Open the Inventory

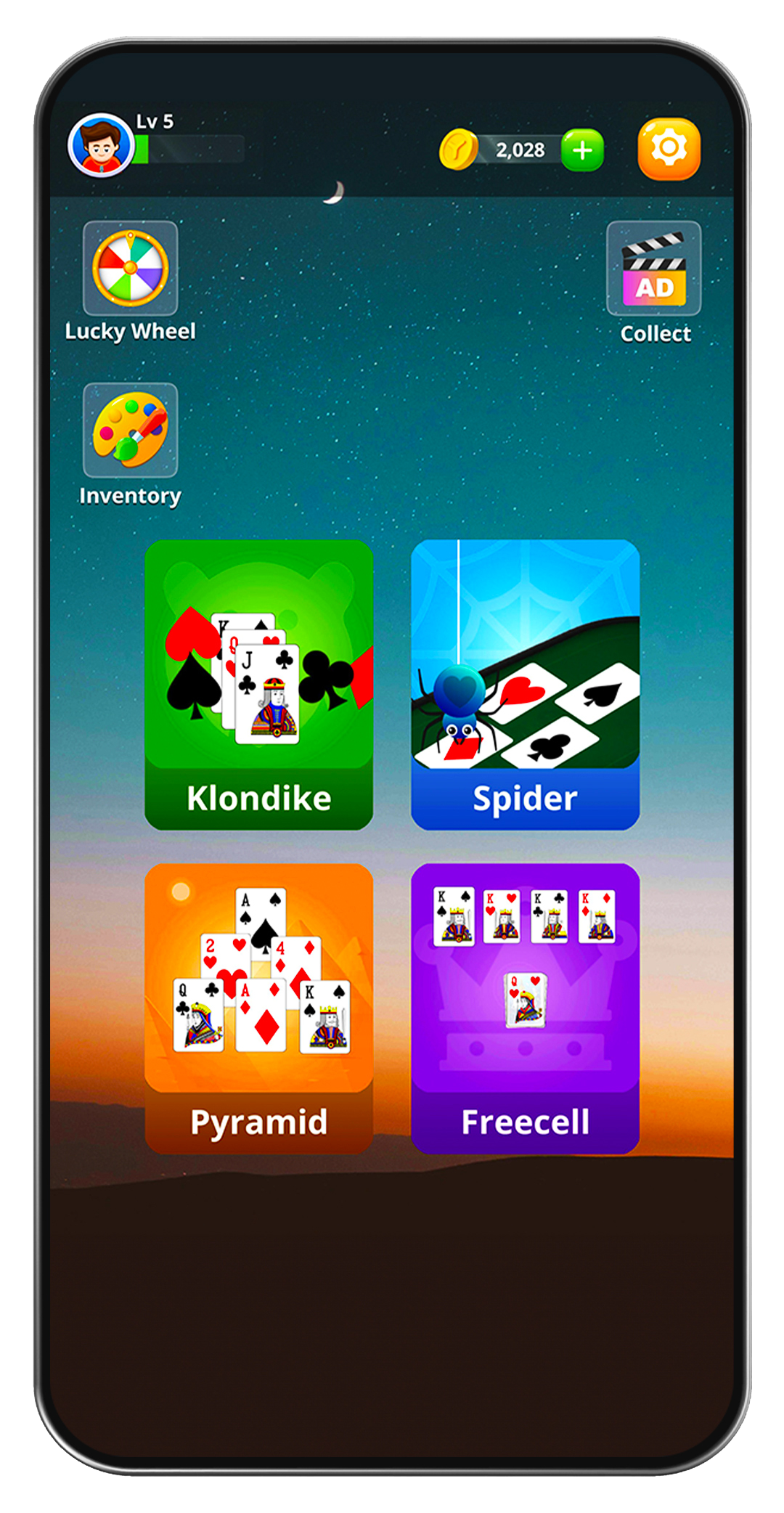131,431
